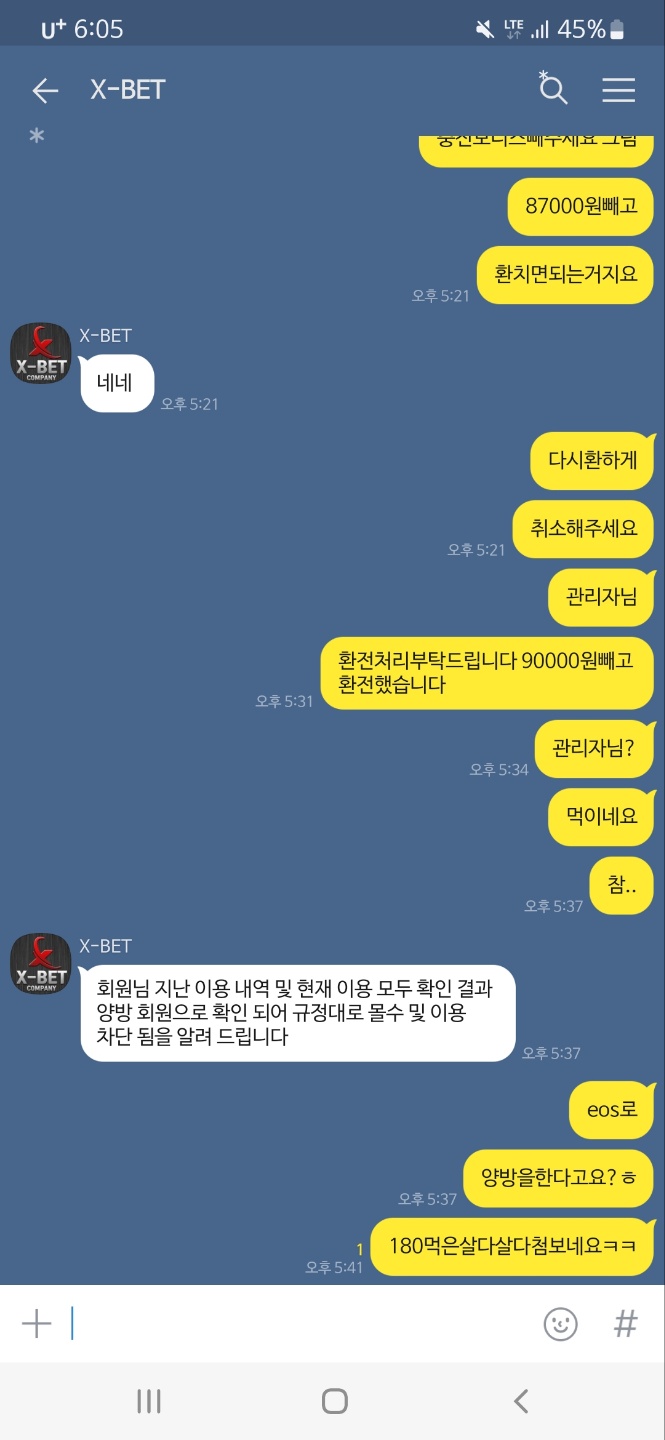665x1440 pixels.
Task: Open X-BET profile picture beside 네네 message
Action: point(40,354)
